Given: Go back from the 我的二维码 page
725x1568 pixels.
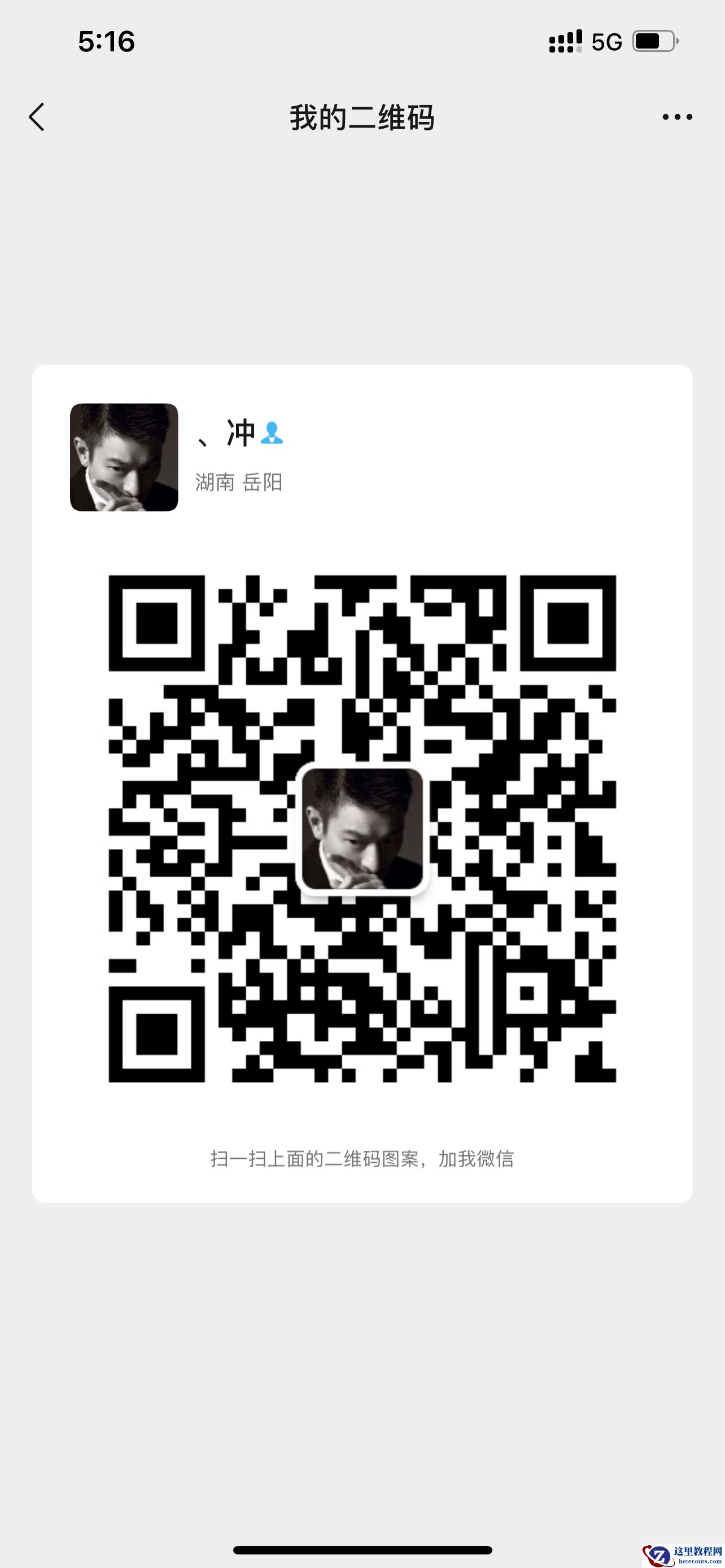Looking at the screenshot, I should [x=37, y=117].
